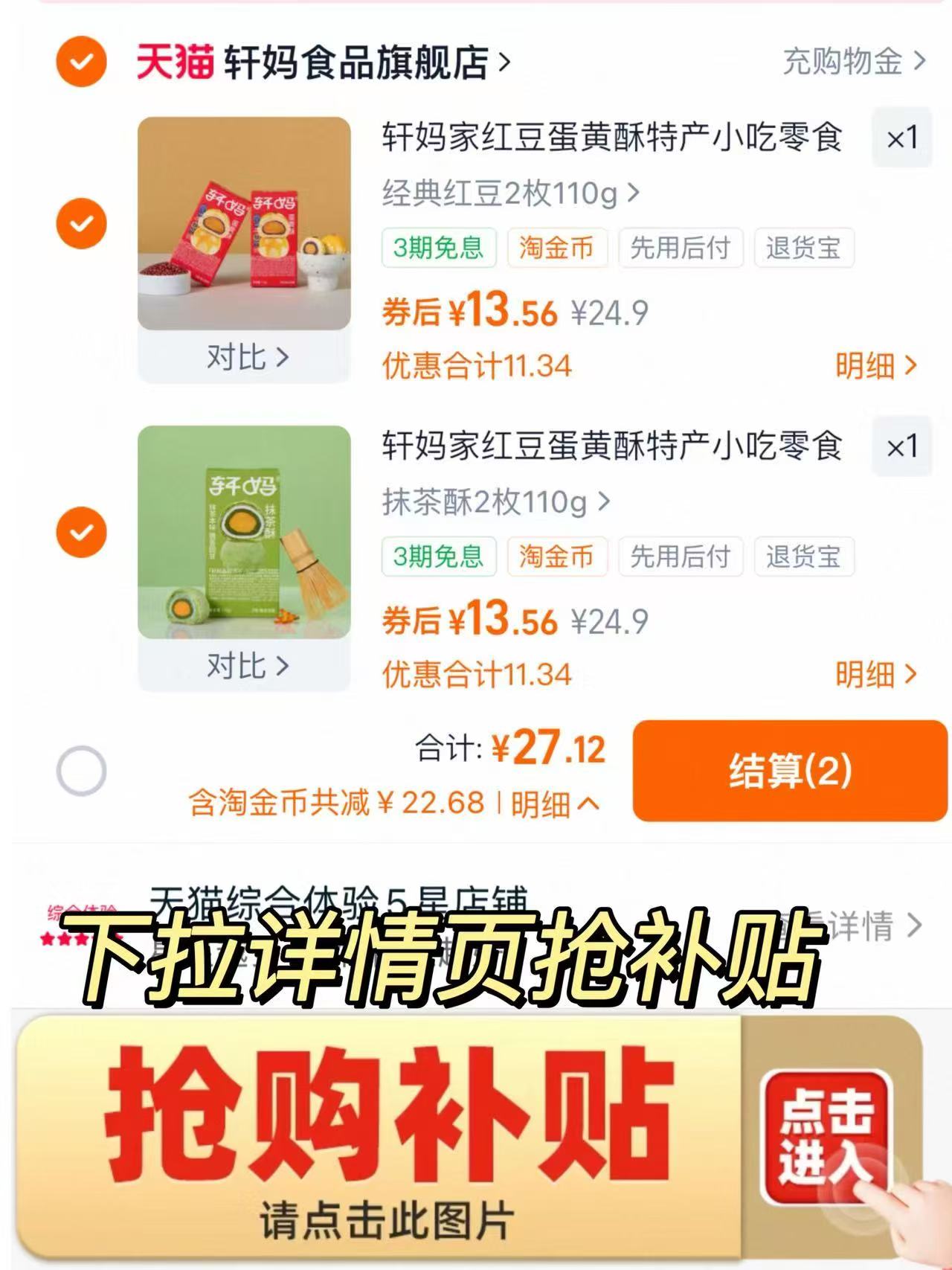This screenshot has width=952, height=1270.
Task: Click the 3期免息 badge on matcha pastry
Action: (x=439, y=557)
